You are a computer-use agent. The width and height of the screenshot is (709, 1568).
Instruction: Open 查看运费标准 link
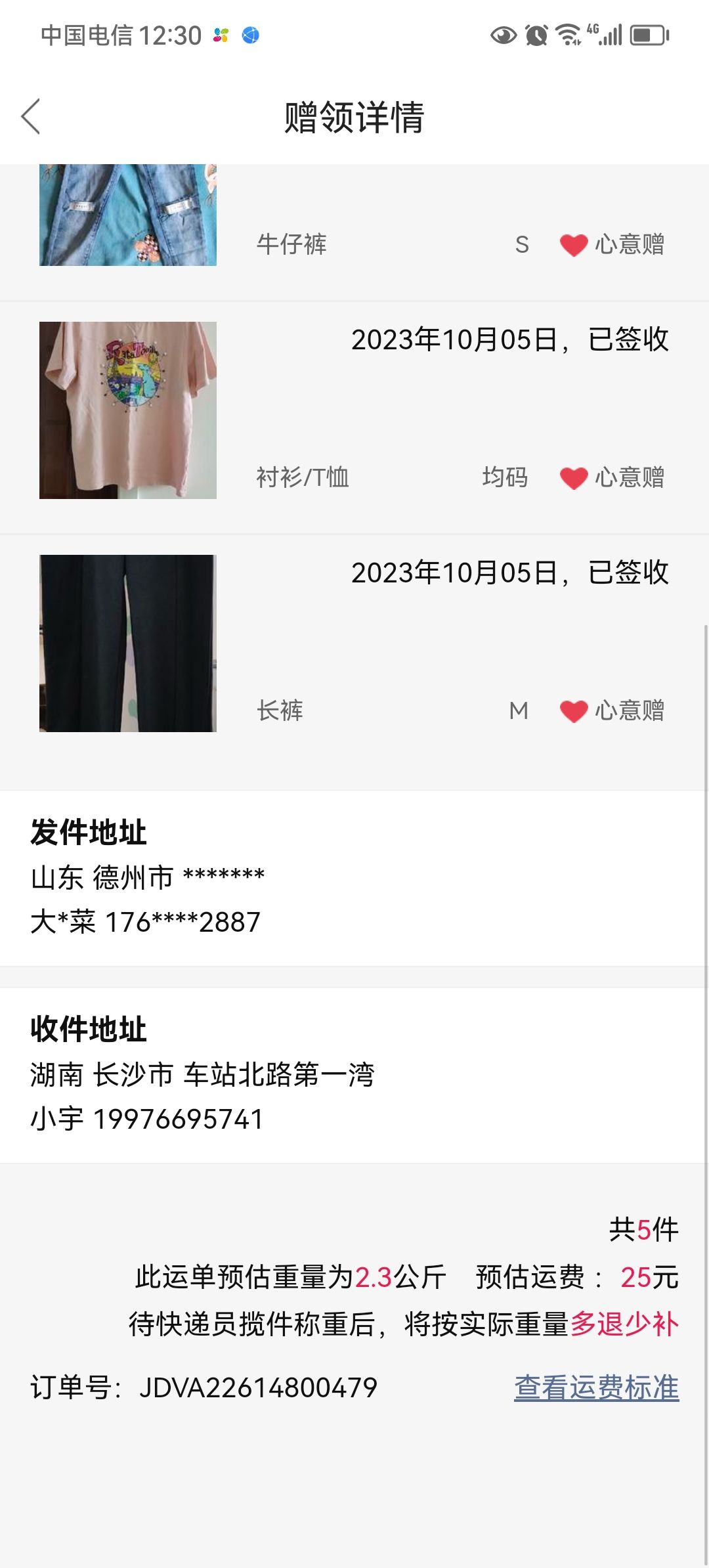click(x=596, y=1387)
